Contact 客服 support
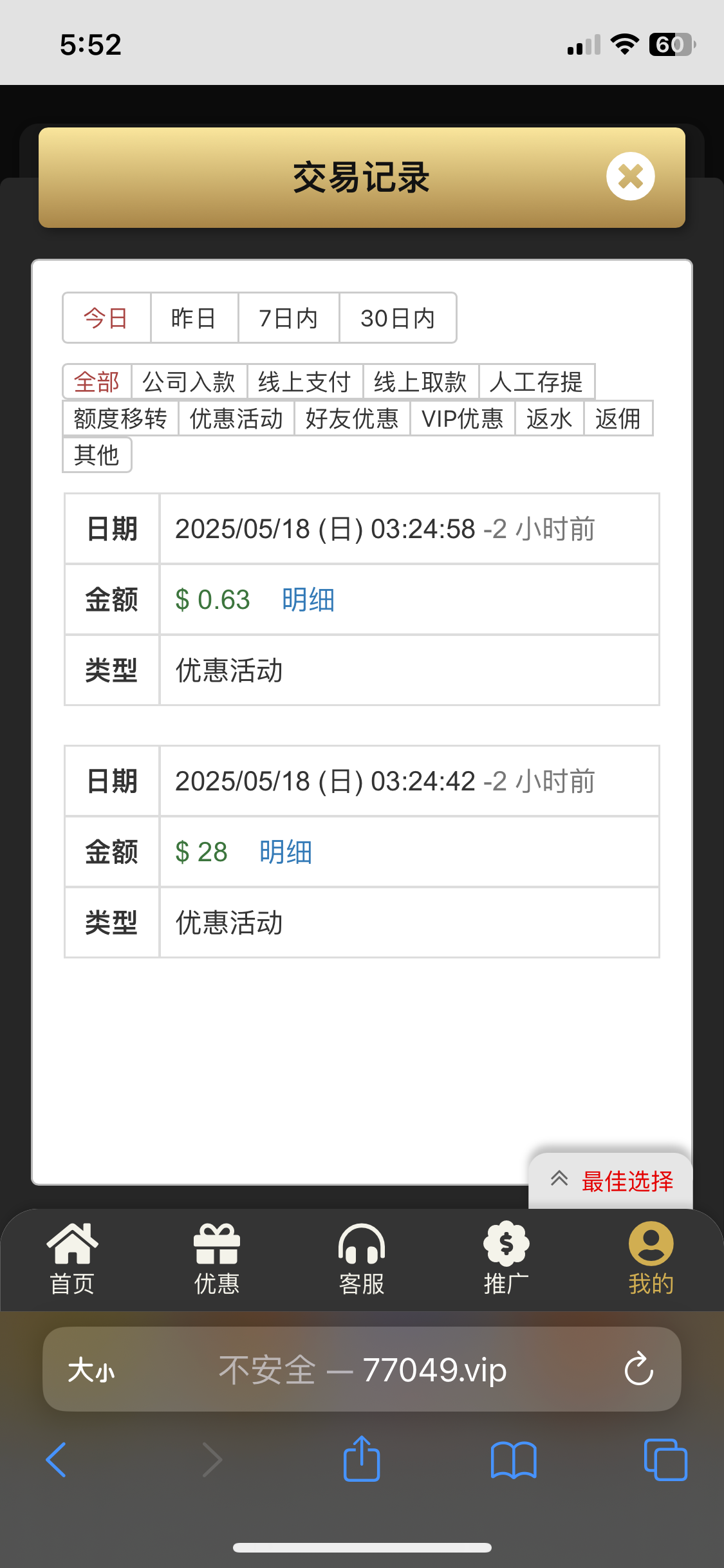This screenshot has width=724, height=1568. pos(362,1258)
